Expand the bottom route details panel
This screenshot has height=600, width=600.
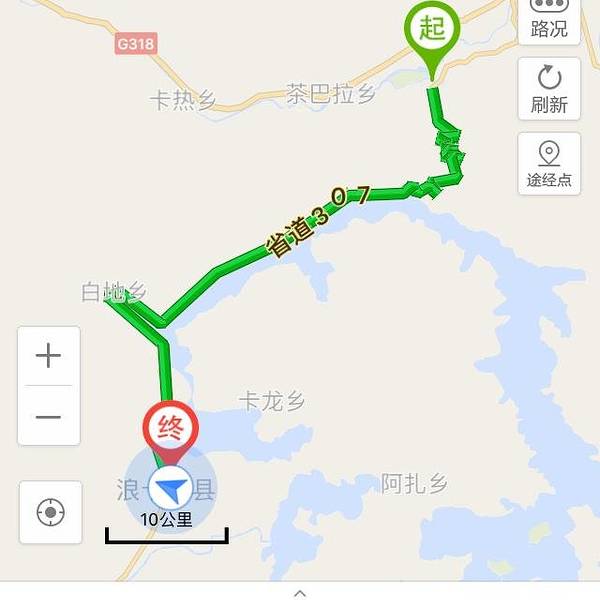coord(300,592)
